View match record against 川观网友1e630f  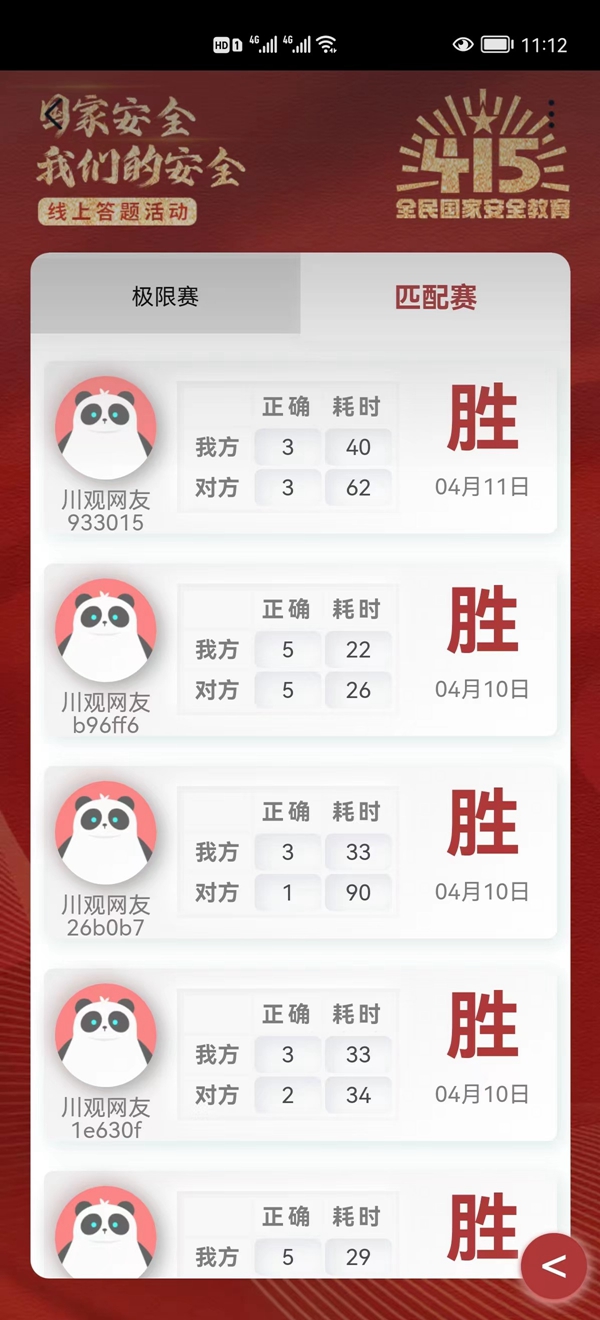coord(300,1055)
